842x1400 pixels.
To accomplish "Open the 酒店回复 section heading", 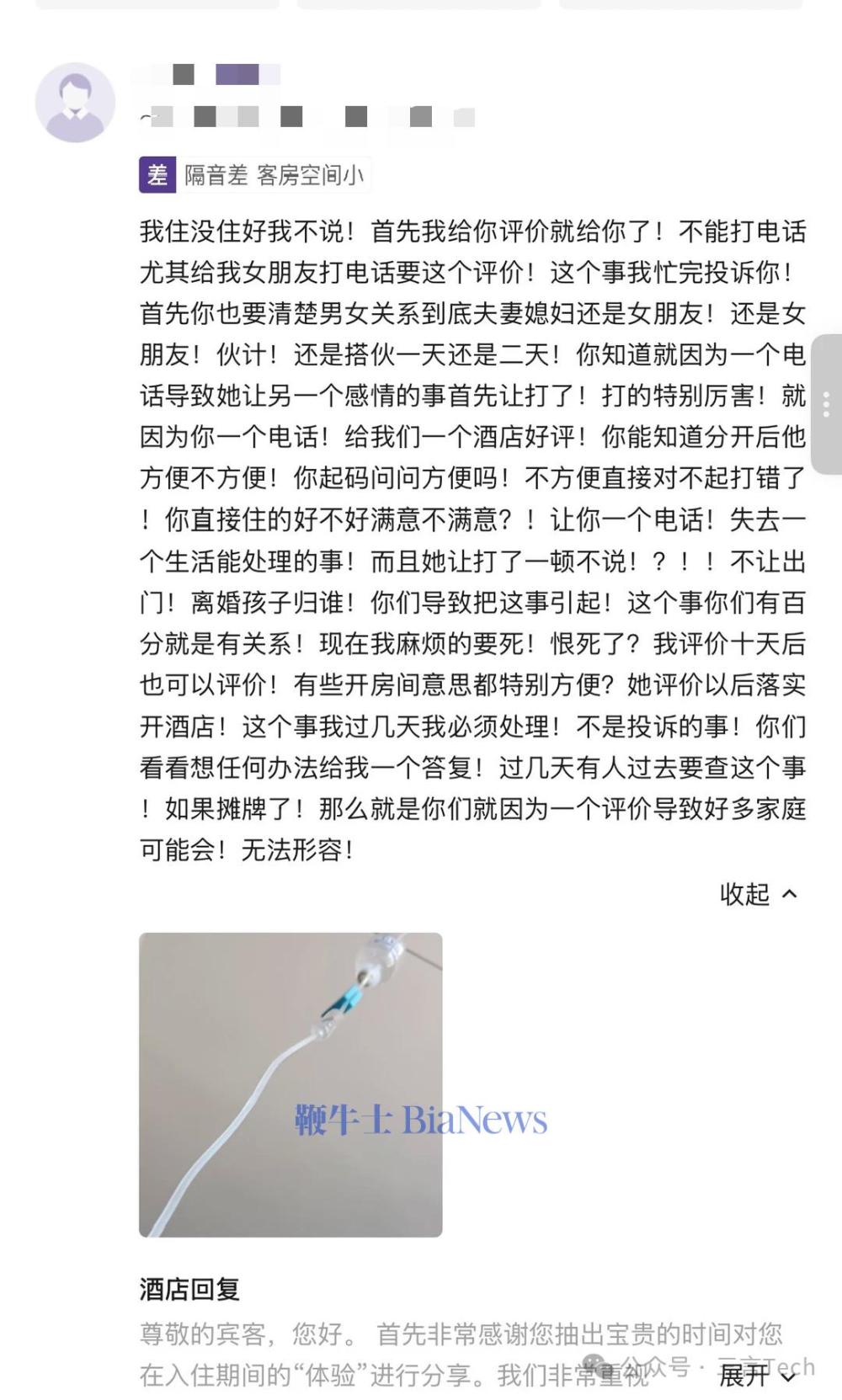I will [x=188, y=1286].
